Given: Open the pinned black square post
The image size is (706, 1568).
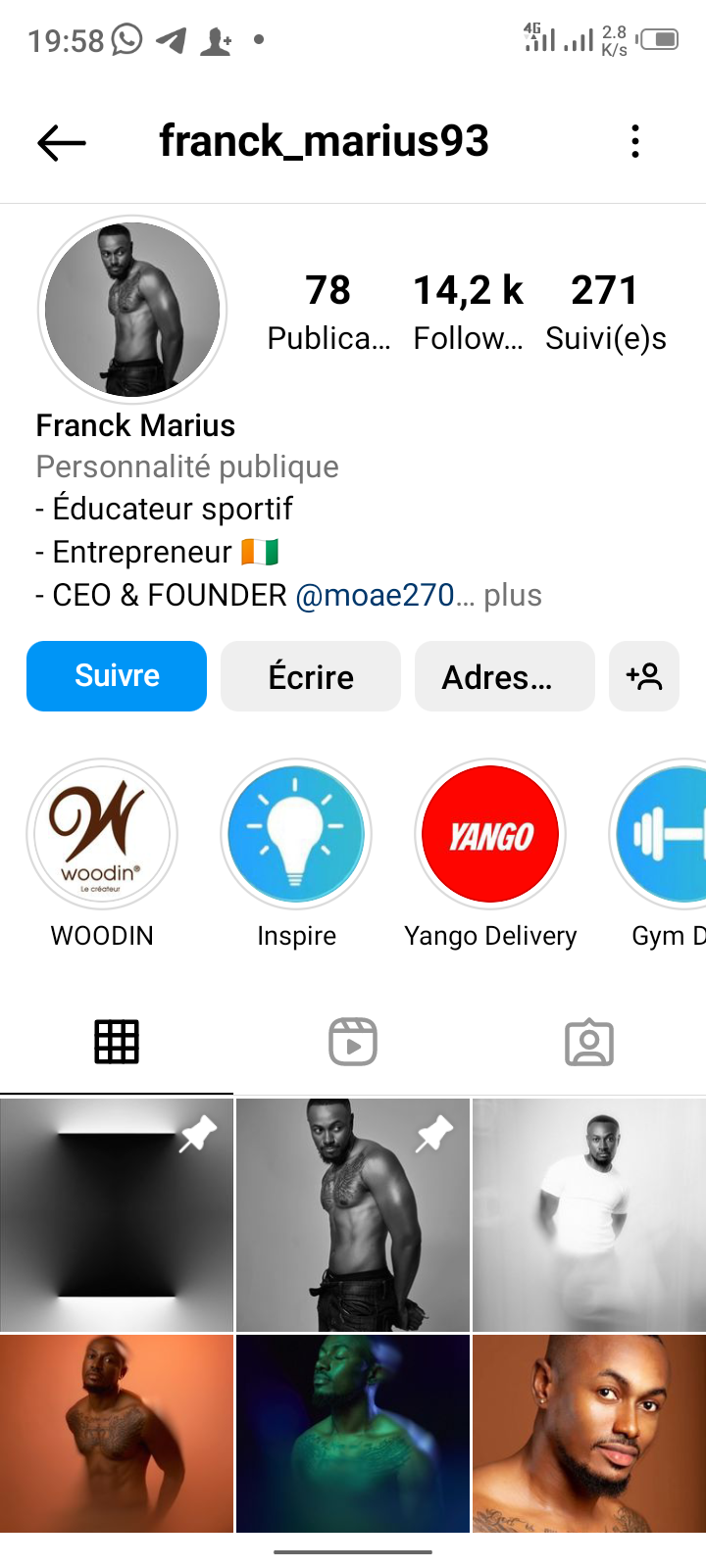Looking at the screenshot, I should [x=117, y=1215].
